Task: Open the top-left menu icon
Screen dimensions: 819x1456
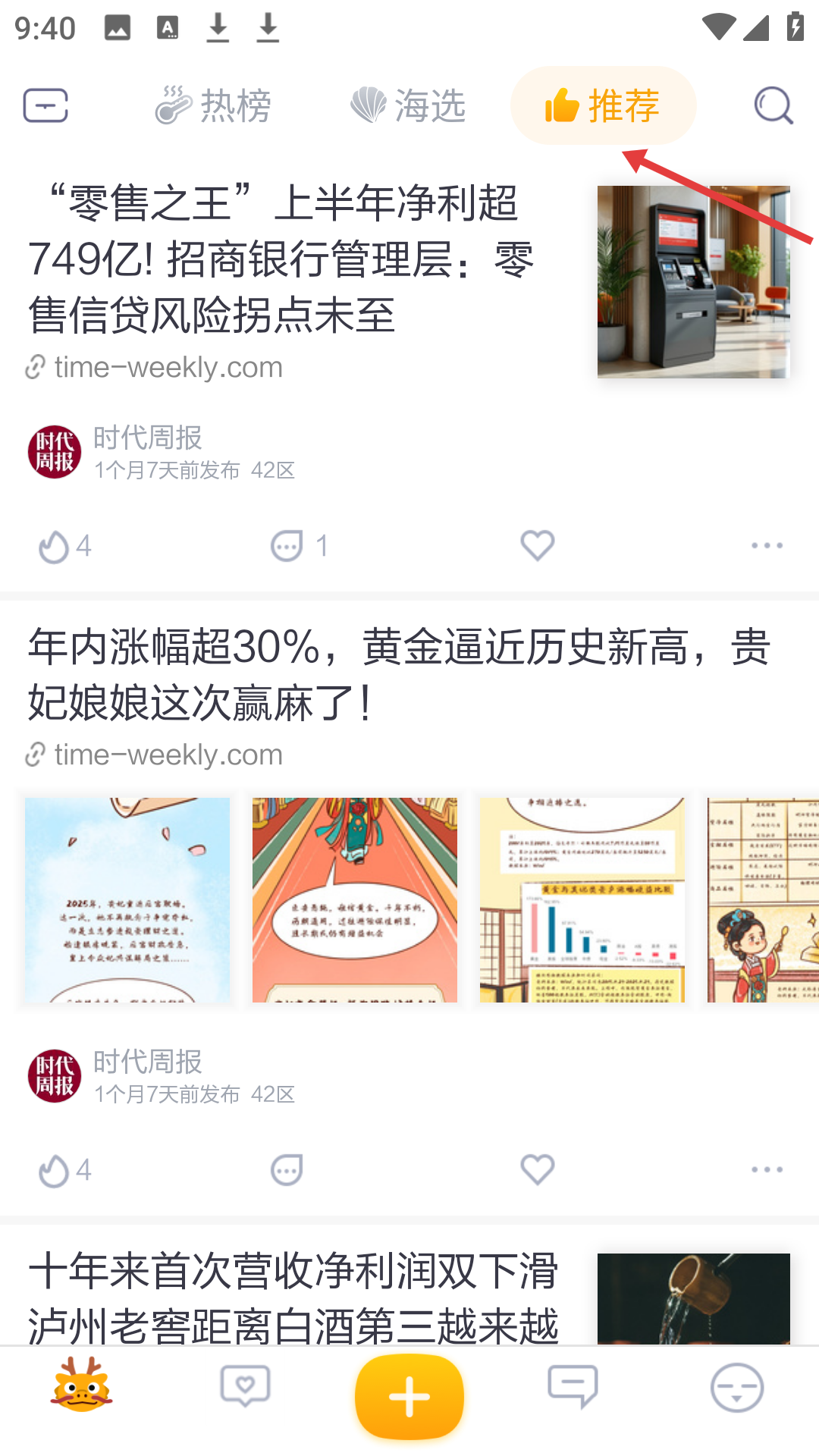Action: 45,105
